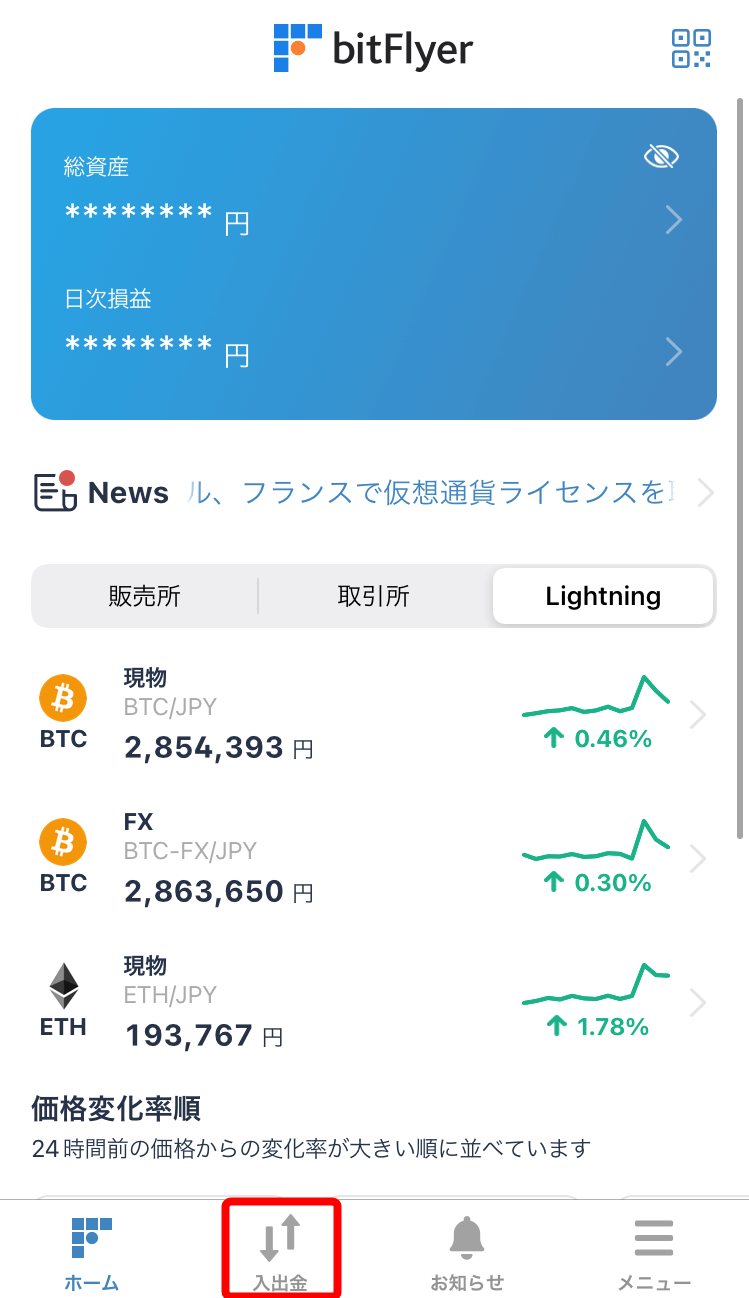The image size is (749, 1298).
Task: Tap the bitFlyer logo
Action: point(373,48)
